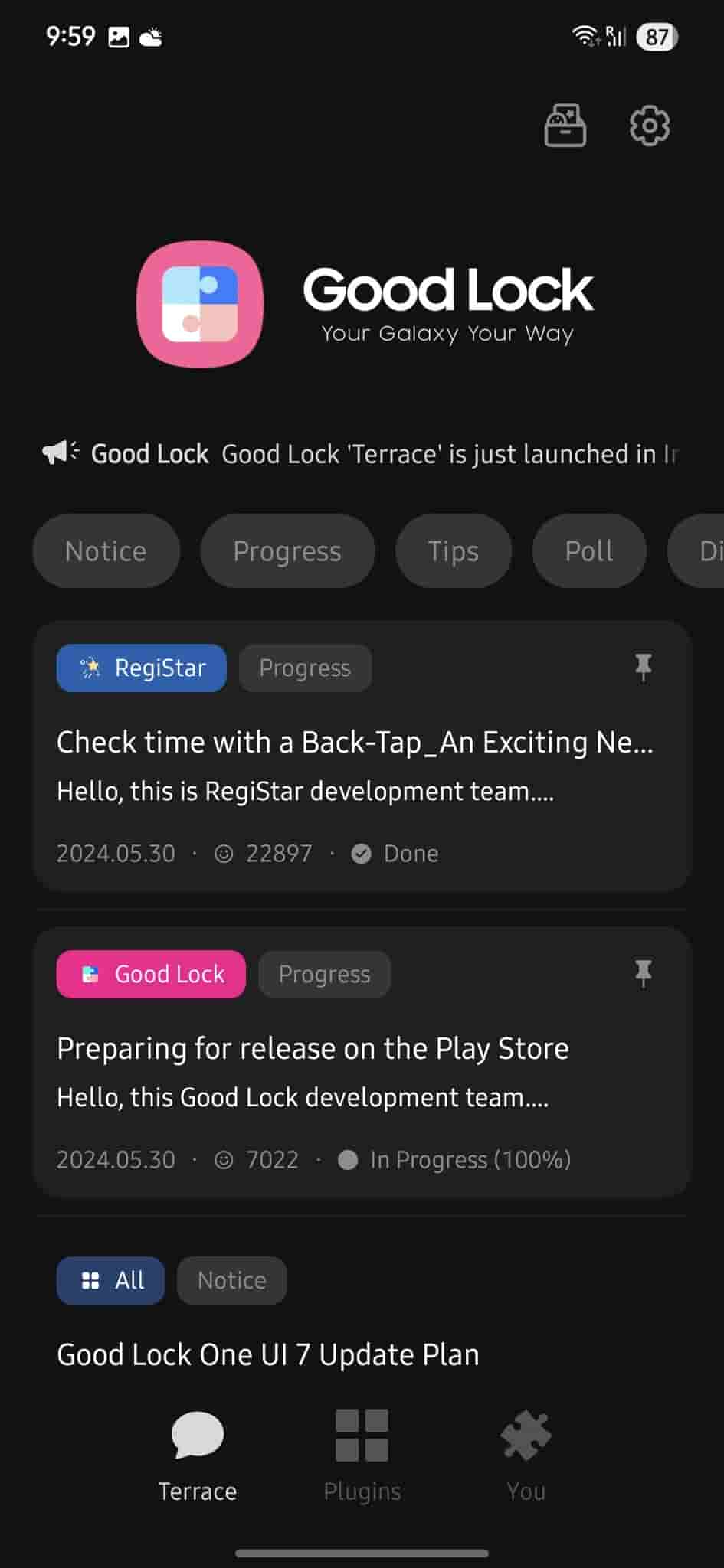Open Good Lock One UI 7 Update Plan
The height and width of the screenshot is (1568, 724).
pos(268,1354)
